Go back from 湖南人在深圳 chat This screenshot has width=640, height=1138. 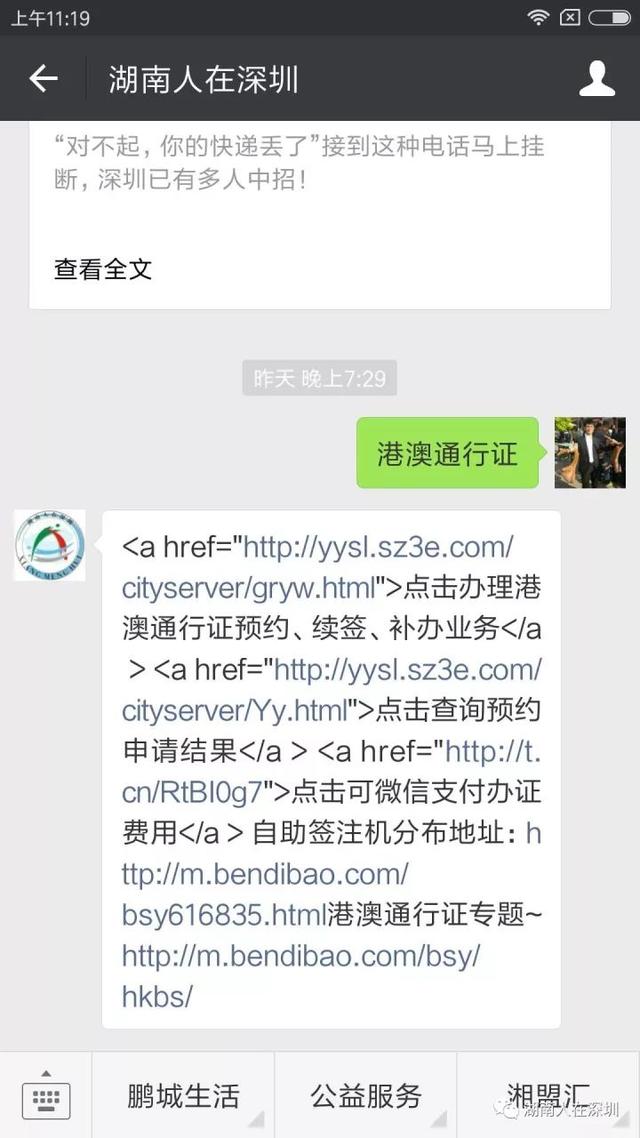click(x=43, y=79)
